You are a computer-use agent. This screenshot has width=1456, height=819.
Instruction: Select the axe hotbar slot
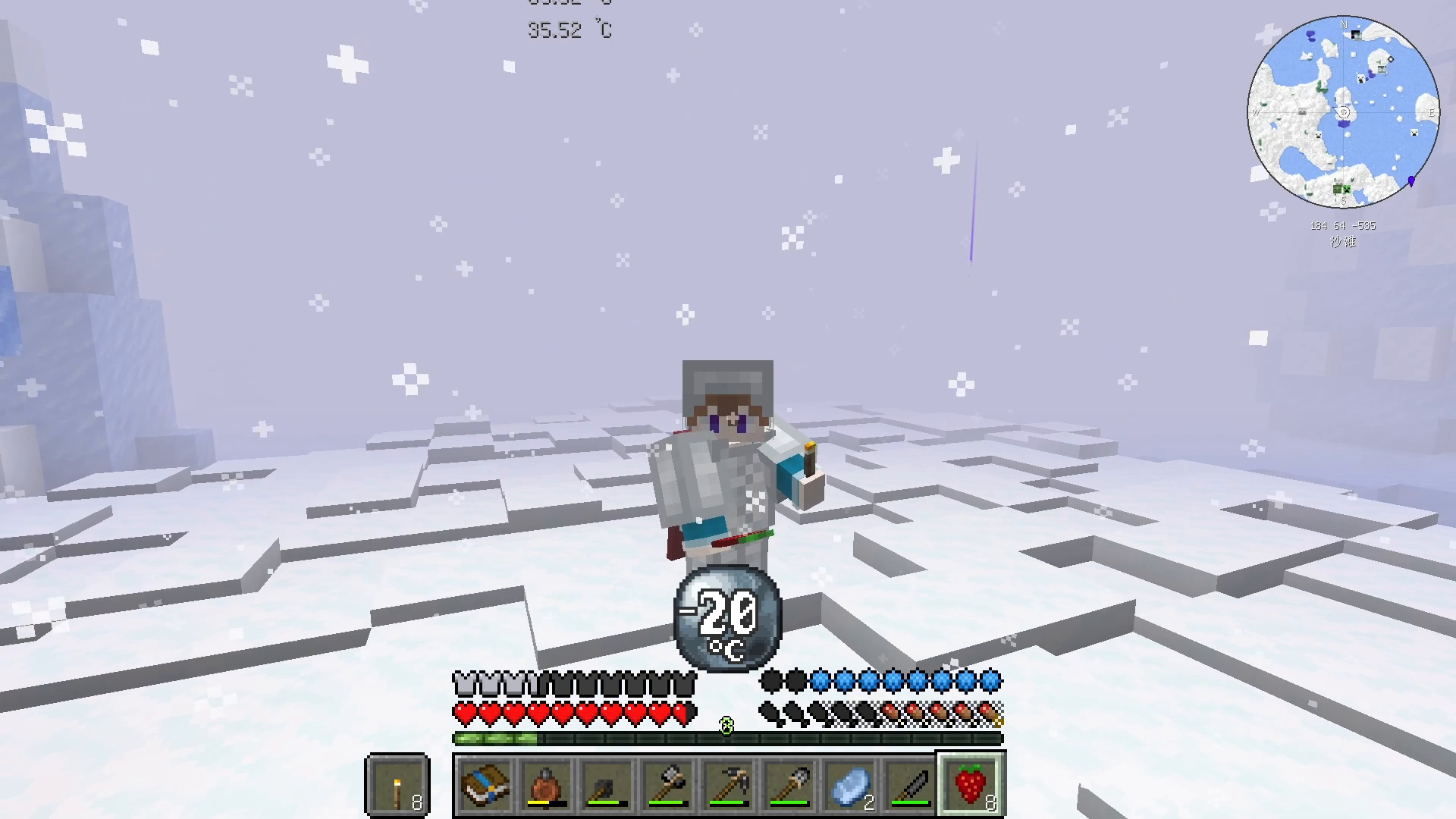click(x=667, y=785)
